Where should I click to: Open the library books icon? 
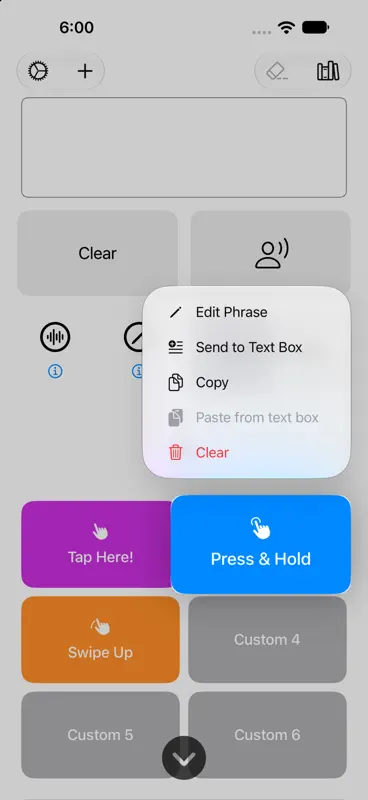tap(328, 71)
